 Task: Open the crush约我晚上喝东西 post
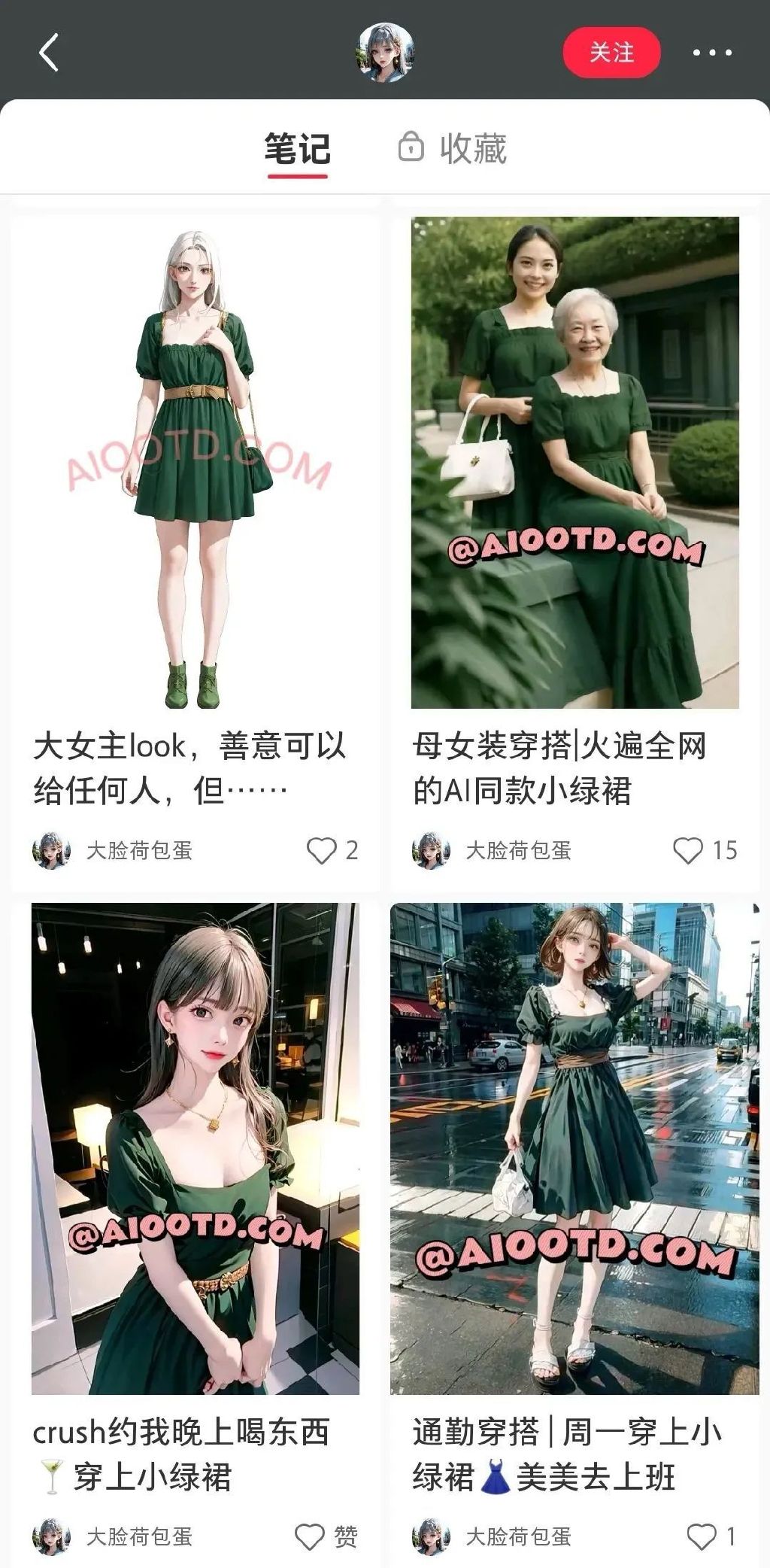point(195,1148)
